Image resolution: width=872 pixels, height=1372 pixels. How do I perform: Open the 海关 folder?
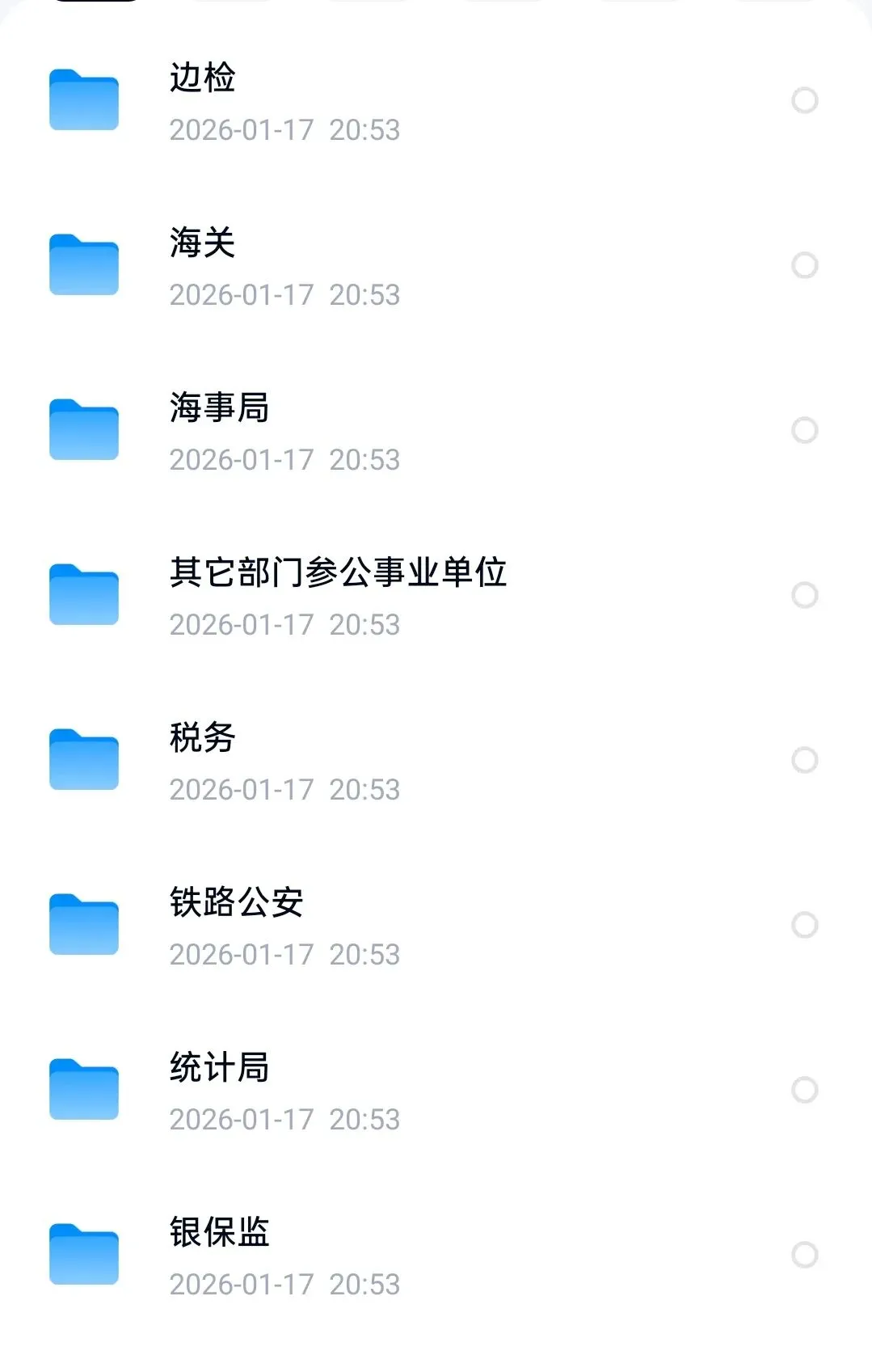202,244
